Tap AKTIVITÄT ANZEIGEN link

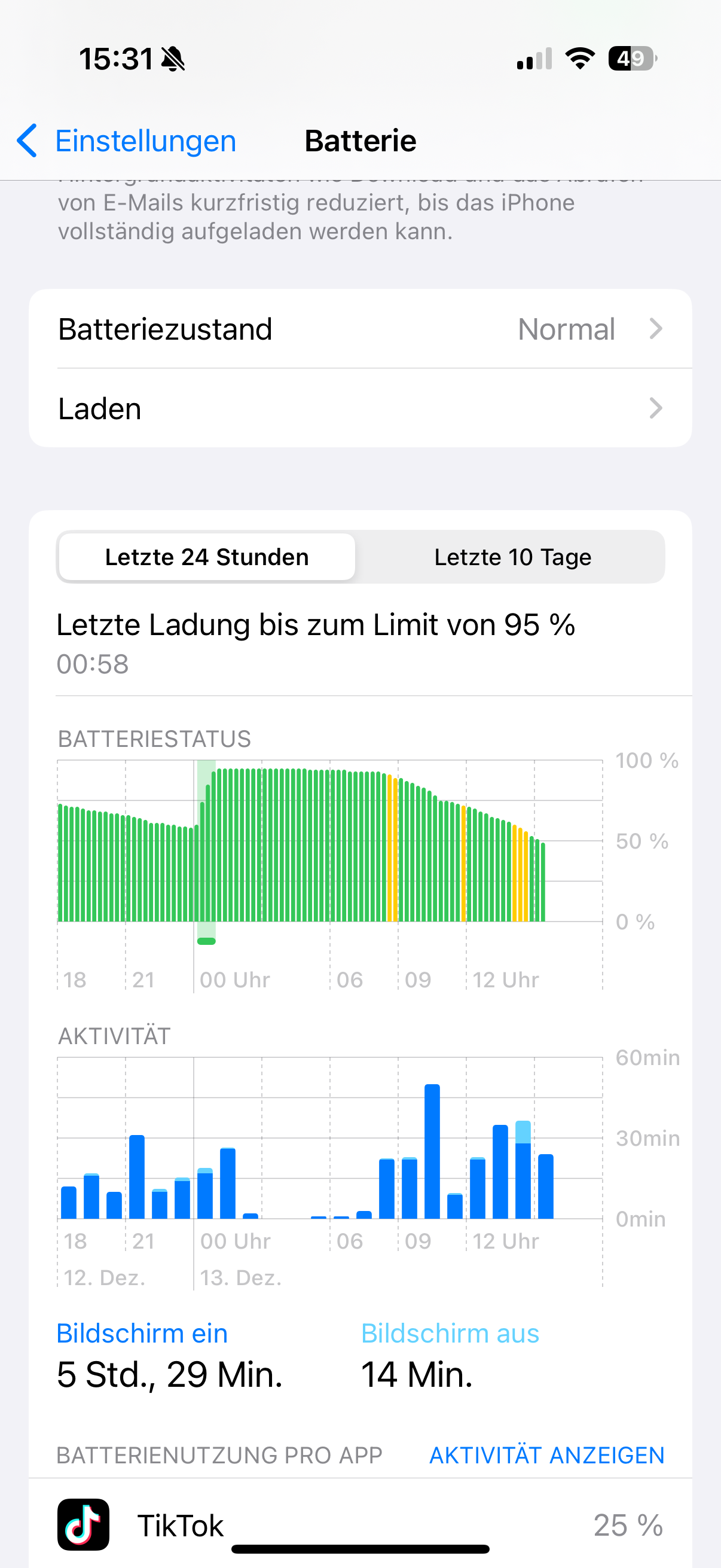tap(546, 1456)
